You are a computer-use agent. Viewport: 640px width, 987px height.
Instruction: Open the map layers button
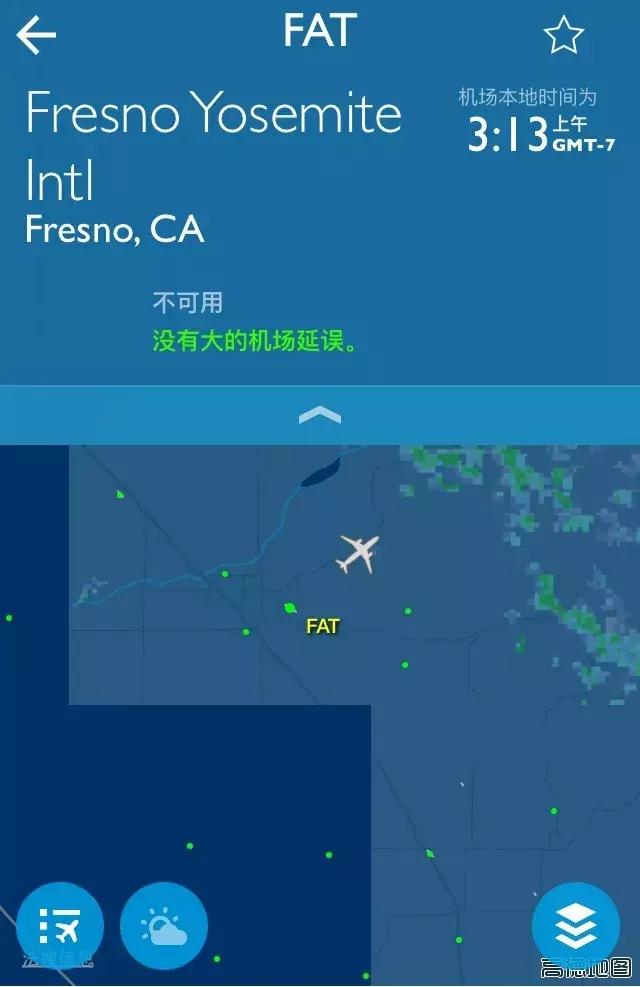(x=576, y=927)
